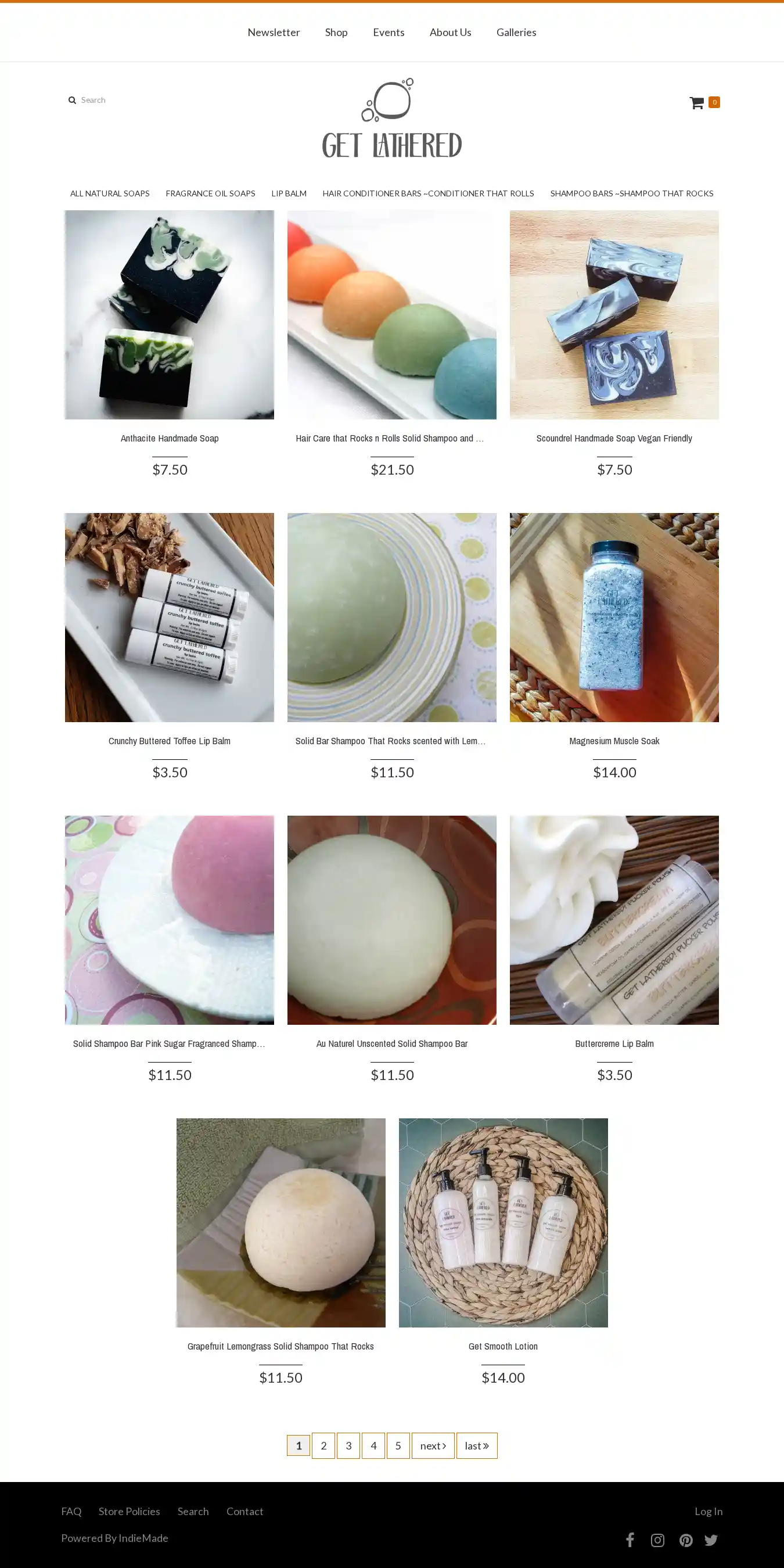Tap the Search input field
Screen dimensions: 784x1568
pos(122,100)
